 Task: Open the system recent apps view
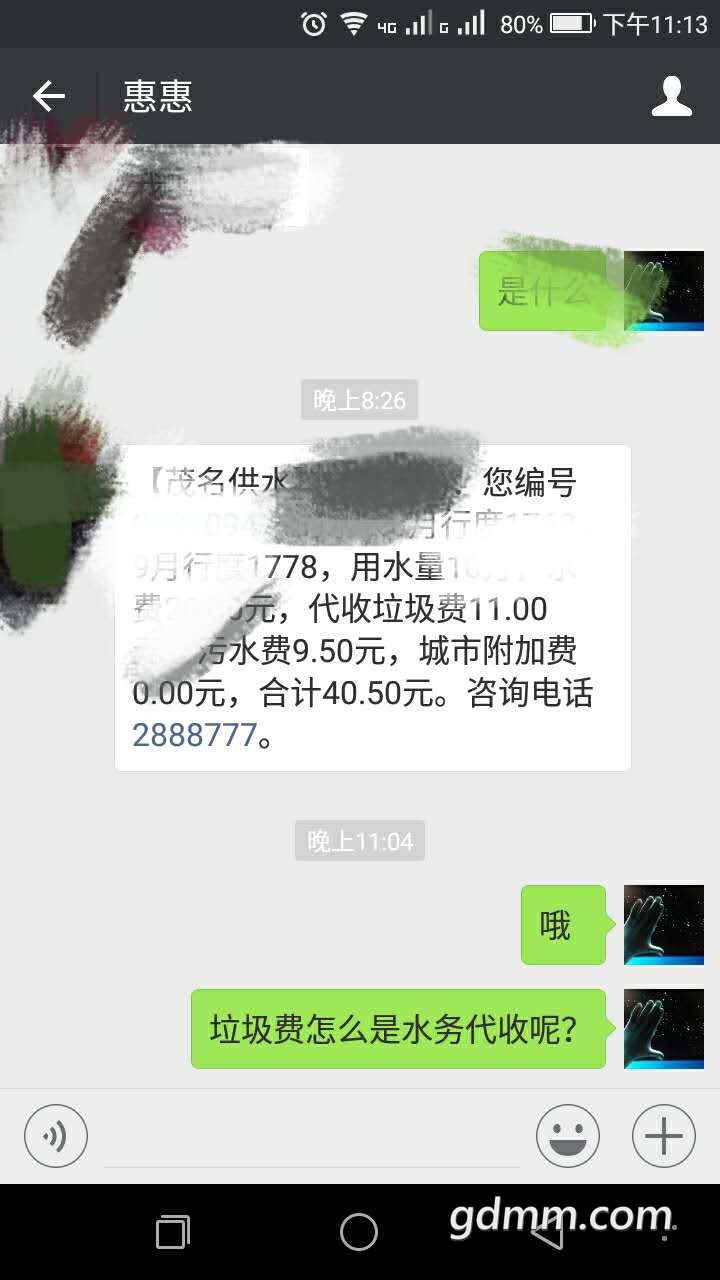point(173,1232)
